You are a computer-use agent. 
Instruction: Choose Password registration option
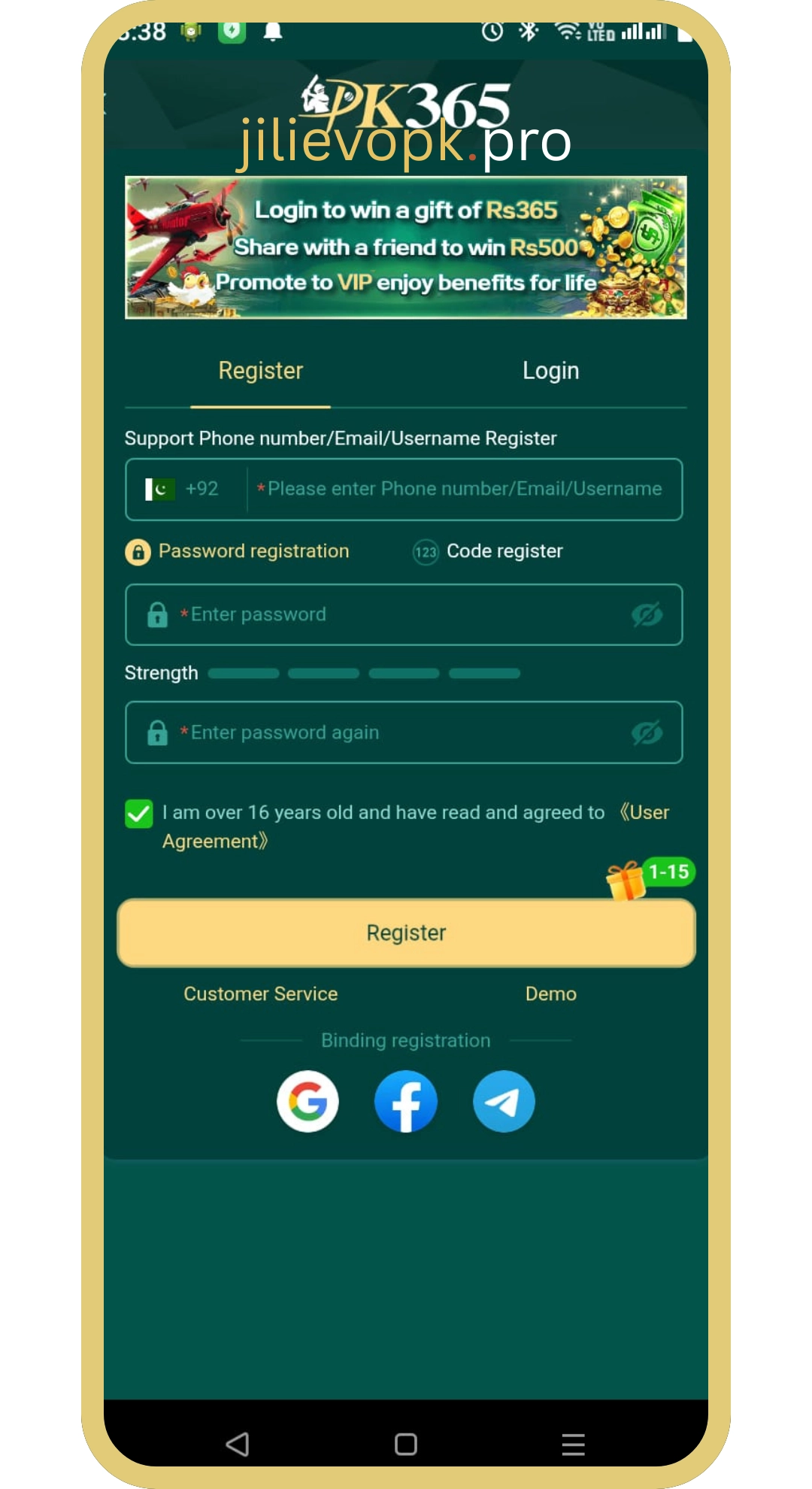238,551
